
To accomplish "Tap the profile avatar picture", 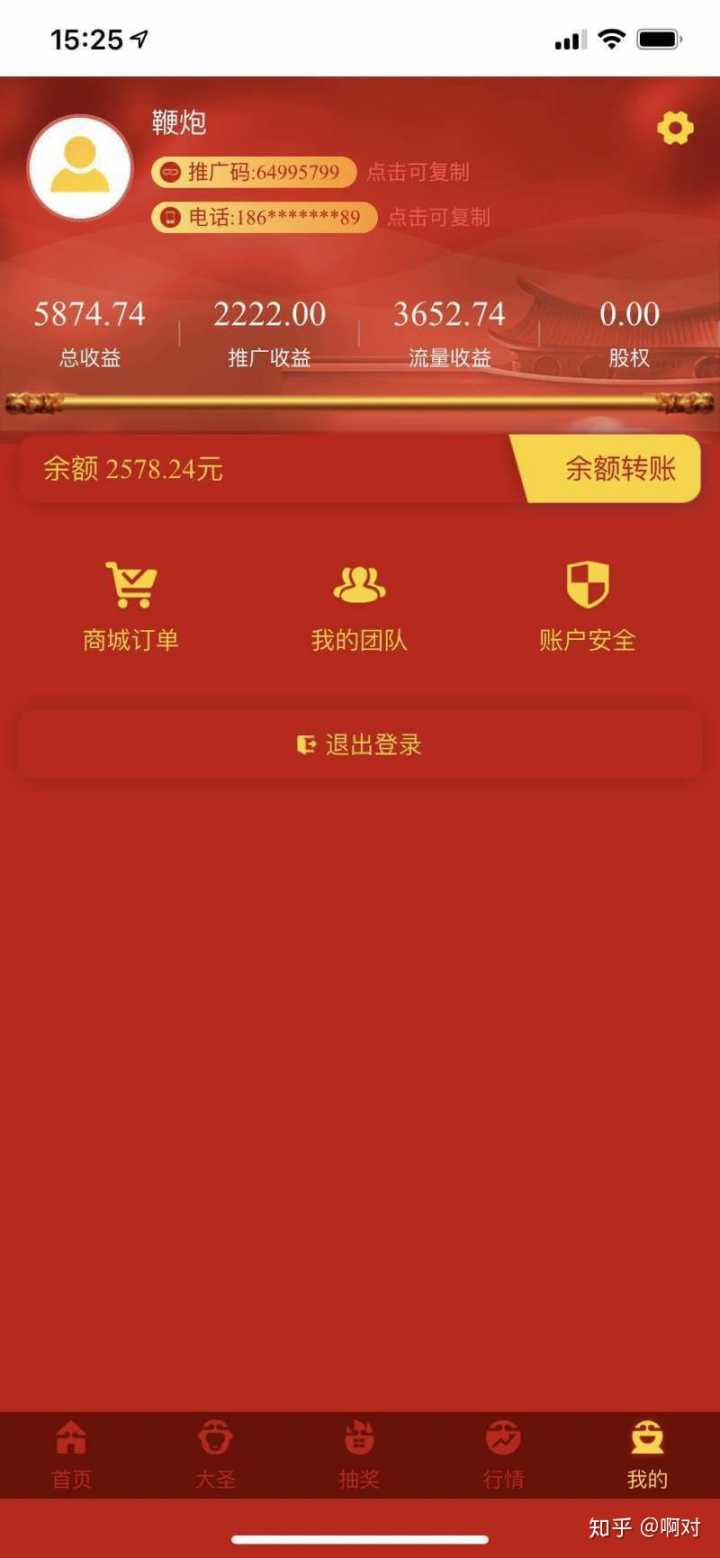I will (80, 167).
